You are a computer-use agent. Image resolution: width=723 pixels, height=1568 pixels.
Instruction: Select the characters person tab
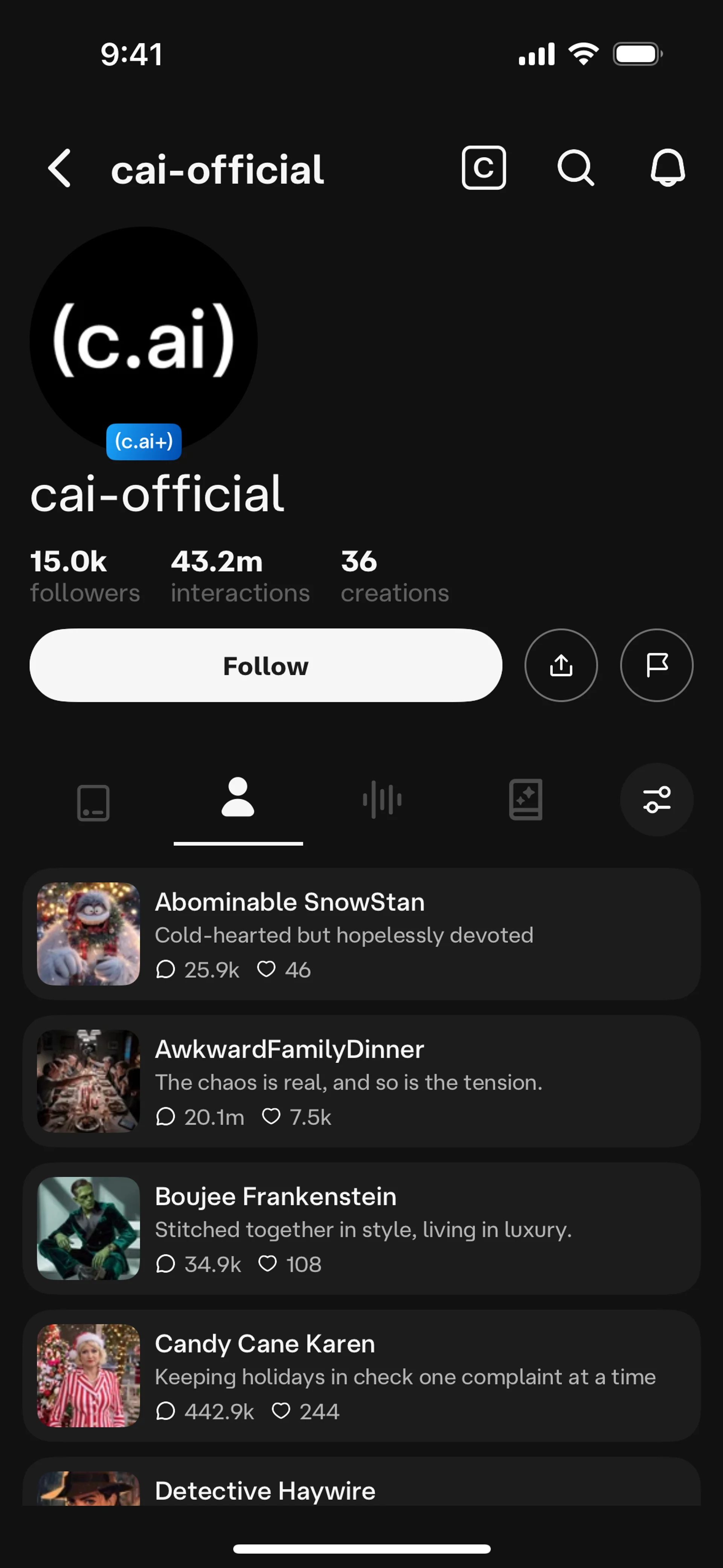(238, 799)
